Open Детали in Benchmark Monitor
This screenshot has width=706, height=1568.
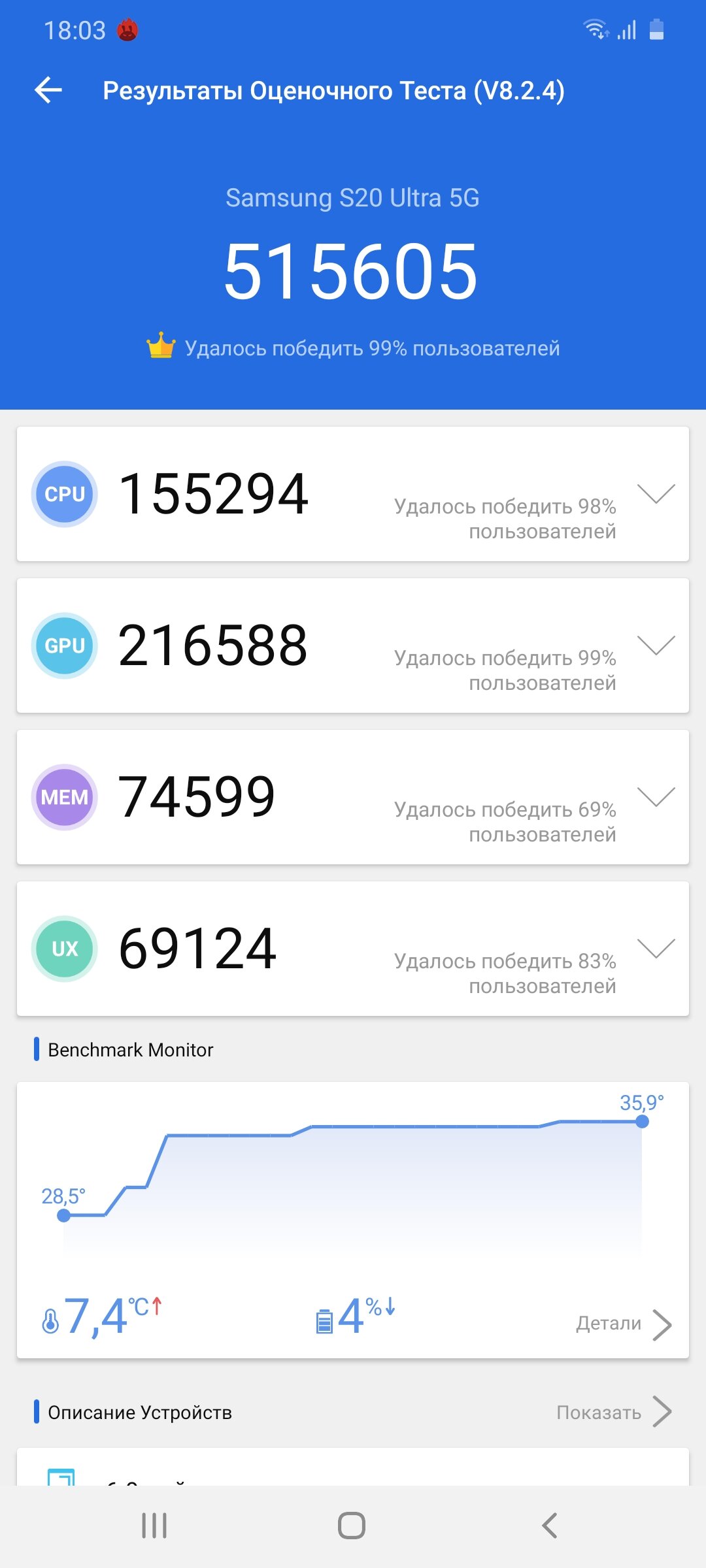point(624,1324)
